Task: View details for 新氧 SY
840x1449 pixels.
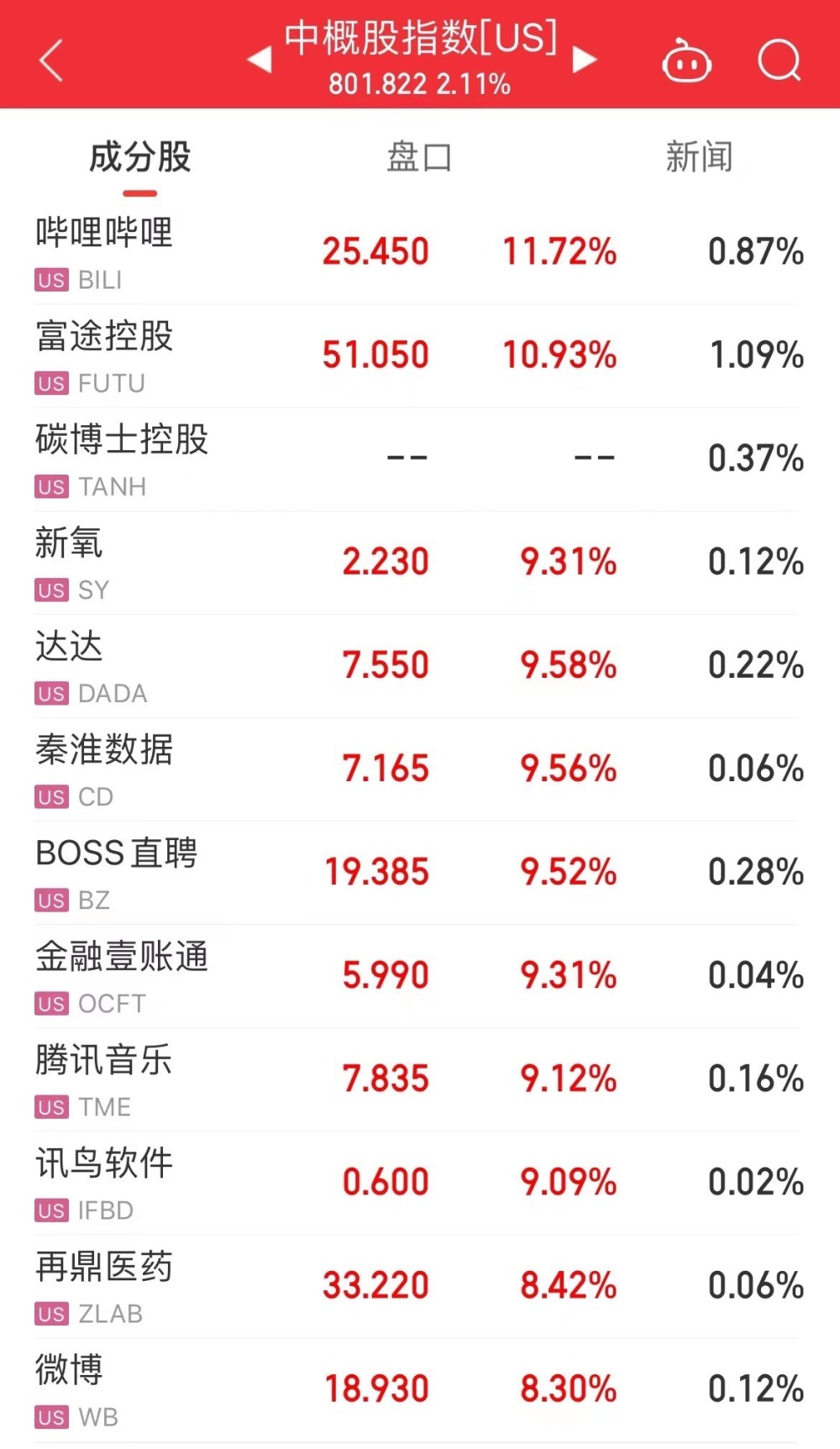Action: 420,563
